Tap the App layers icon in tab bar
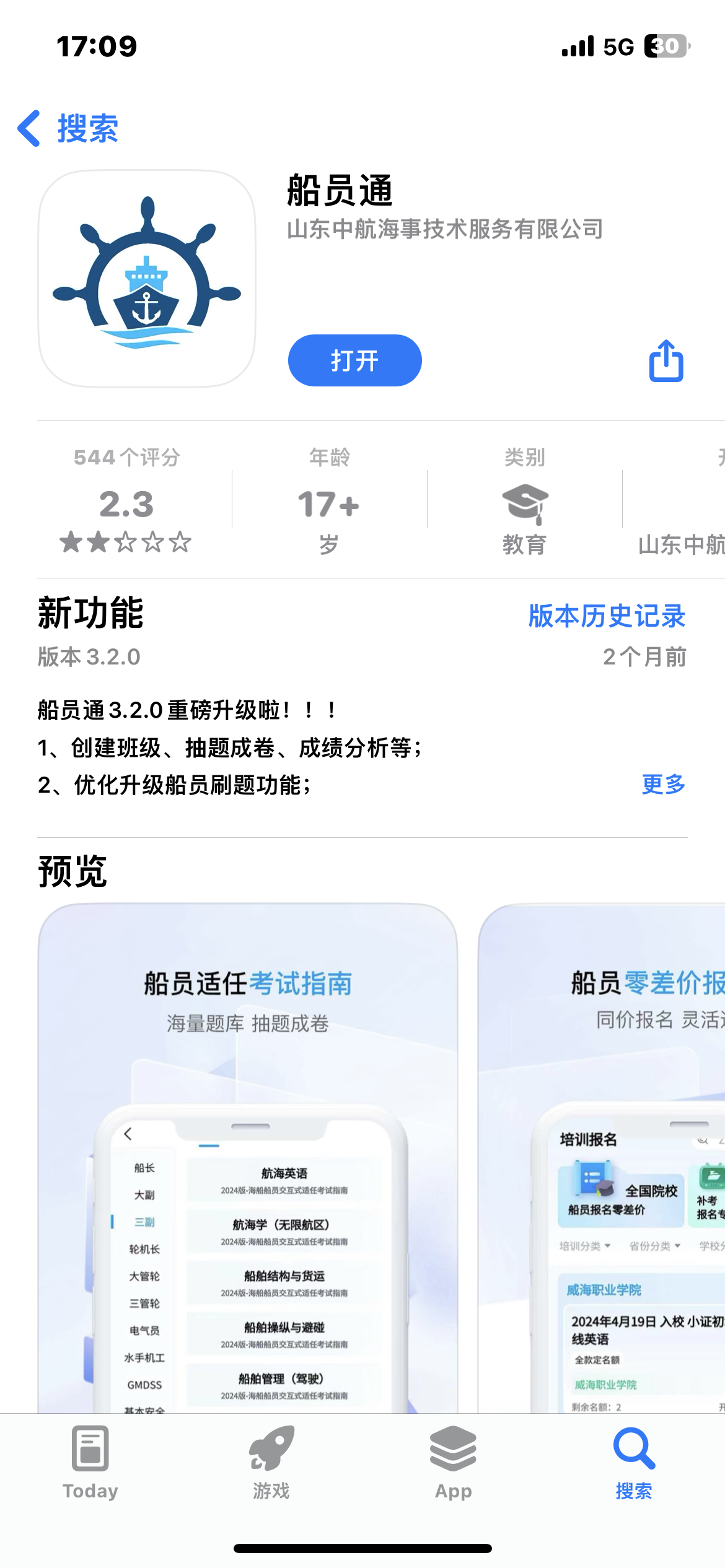725x1568 pixels. click(452, 1449)
